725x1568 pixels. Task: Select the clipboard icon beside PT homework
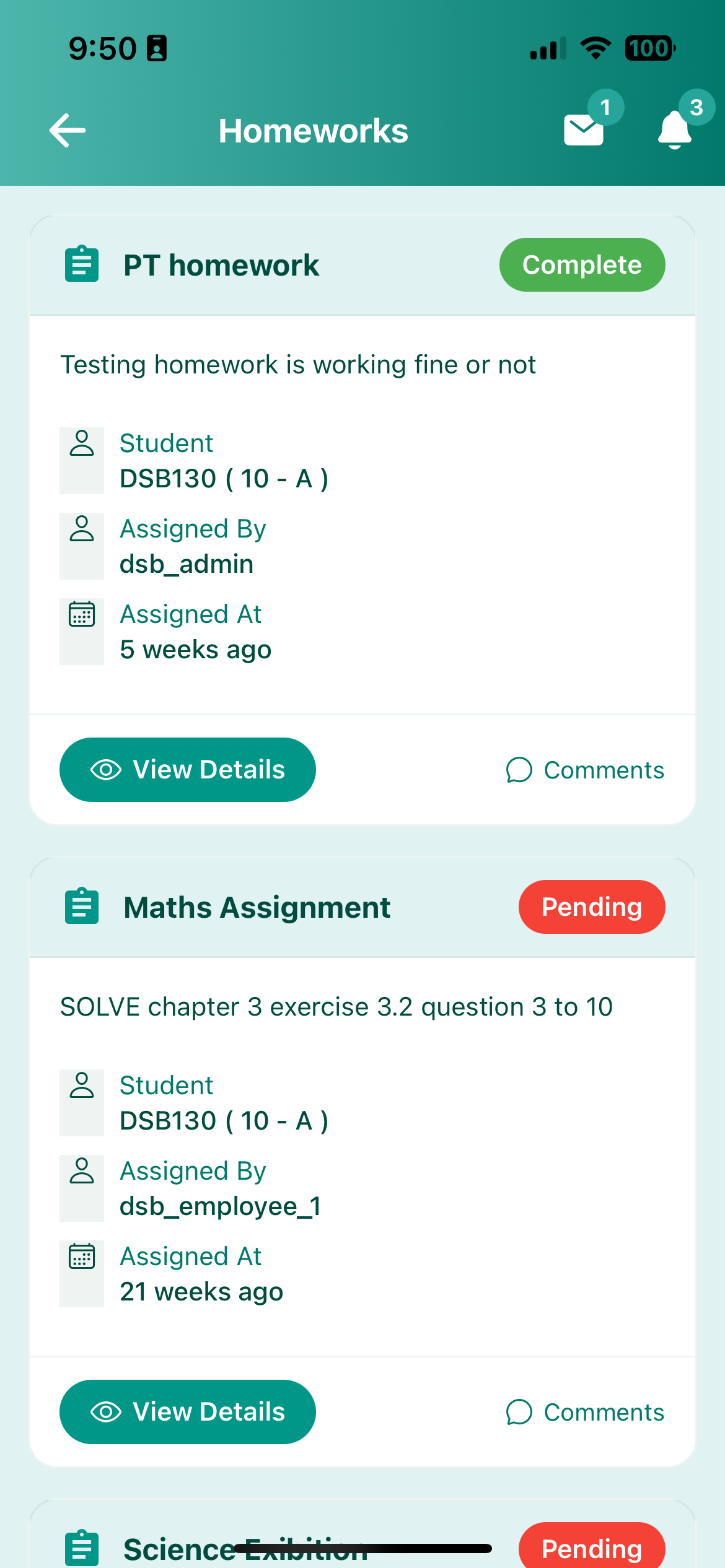(81, 264)
